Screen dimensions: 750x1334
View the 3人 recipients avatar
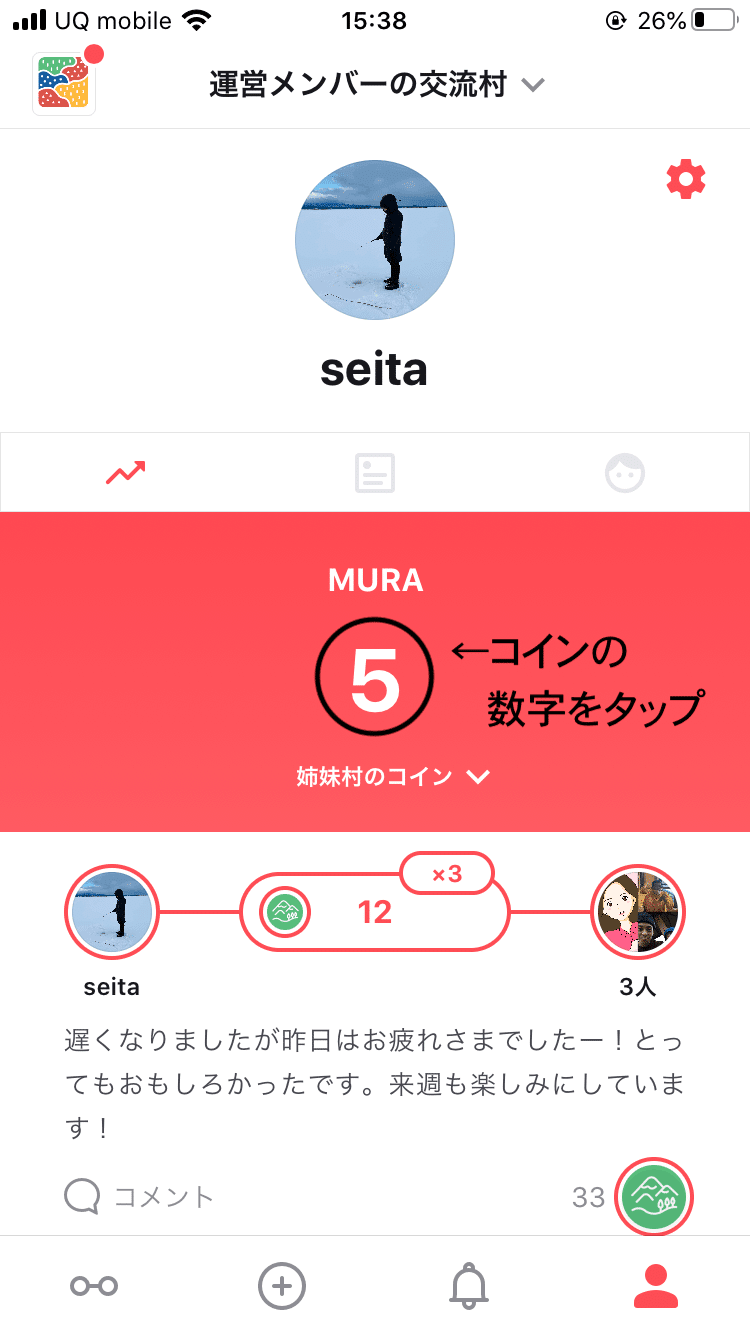(x=637, y=911)
